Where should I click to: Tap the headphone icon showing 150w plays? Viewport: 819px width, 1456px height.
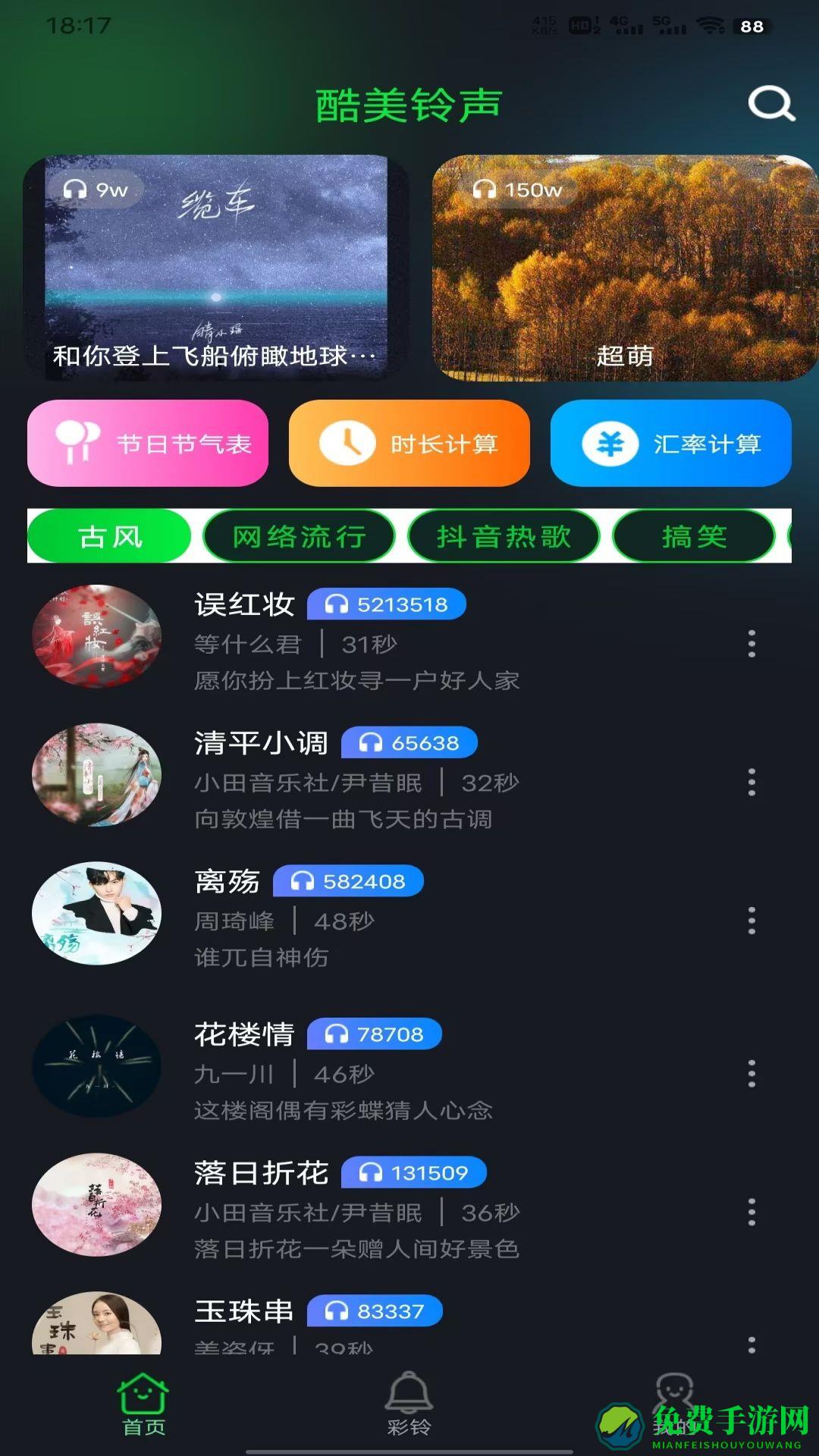486,191
